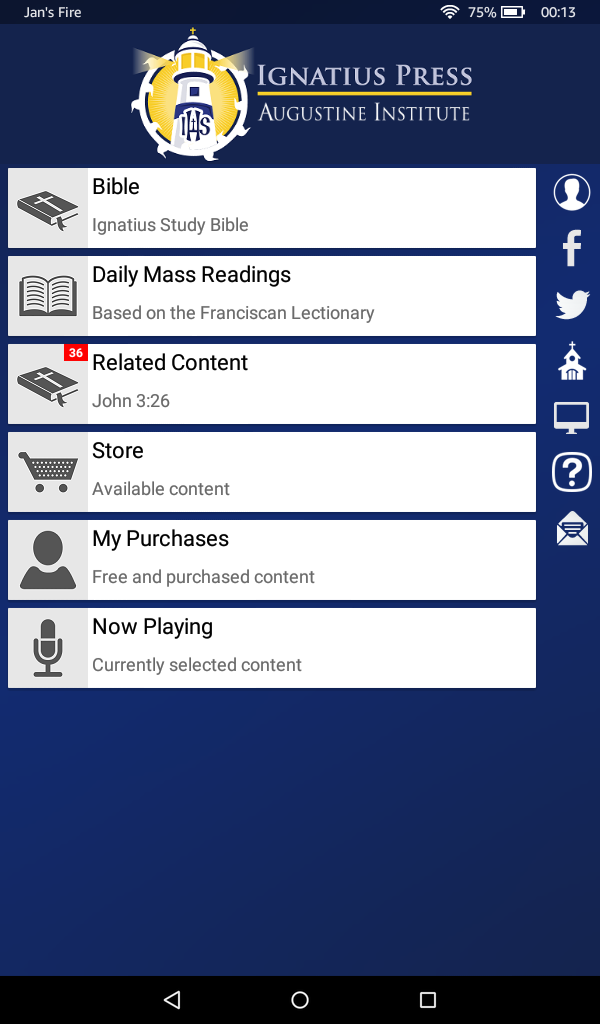Screen dimensions: 600x1024
Task: Open the Ignatius Study Bible
Action: click(272, 208)
